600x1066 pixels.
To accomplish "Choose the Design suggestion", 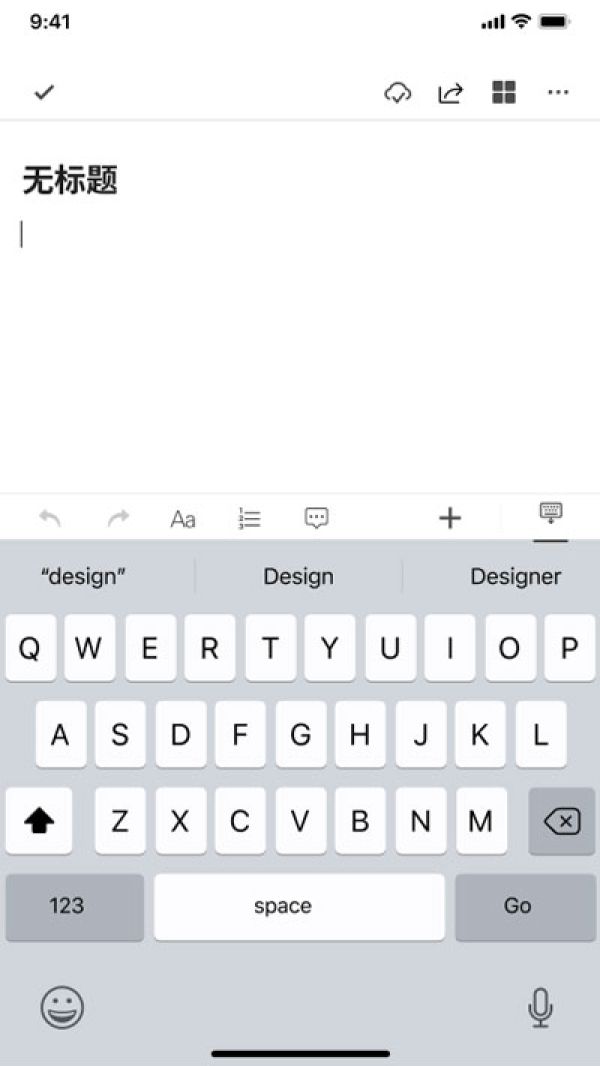I will click(298, 576).
